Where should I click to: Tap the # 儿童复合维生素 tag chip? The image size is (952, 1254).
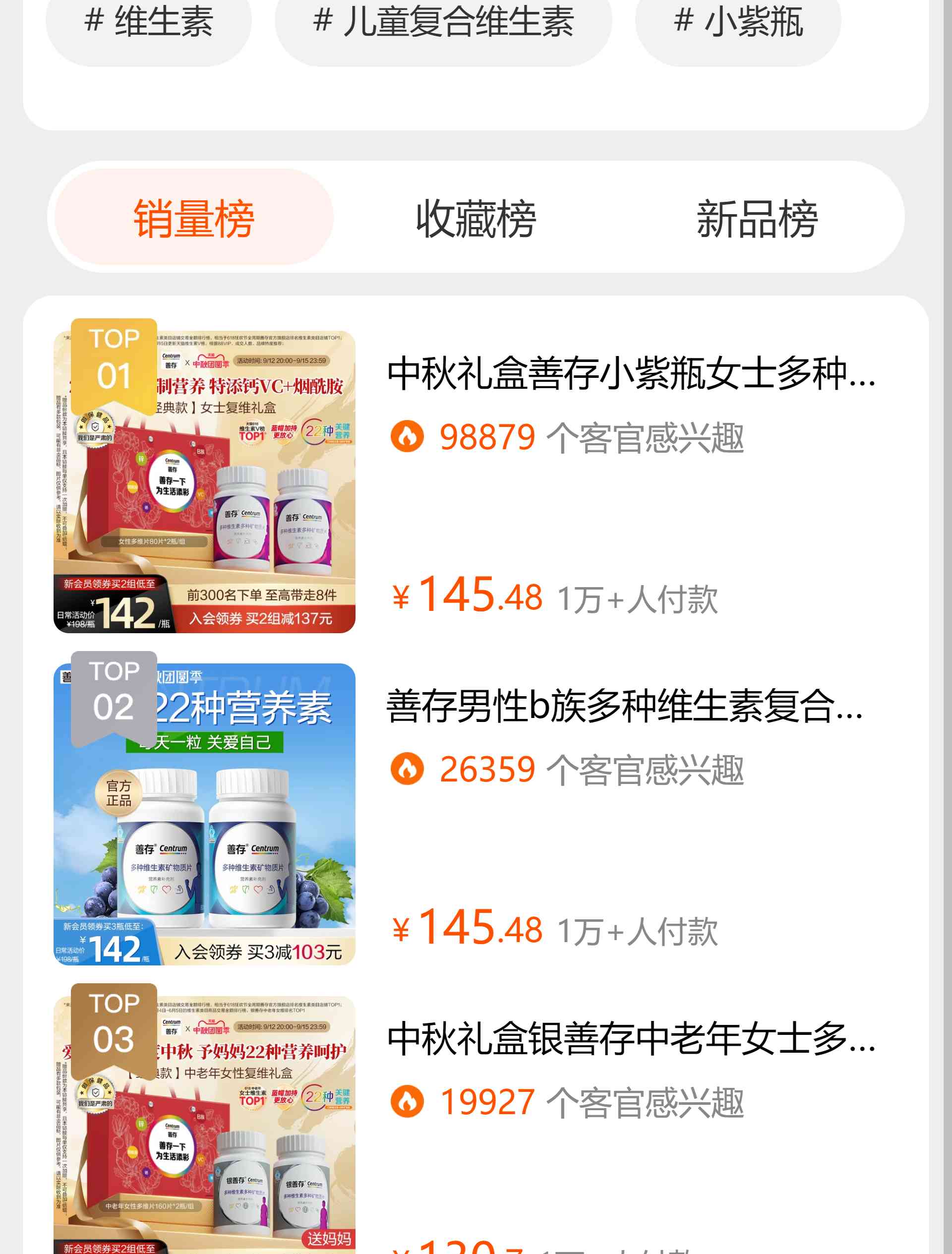443,24
